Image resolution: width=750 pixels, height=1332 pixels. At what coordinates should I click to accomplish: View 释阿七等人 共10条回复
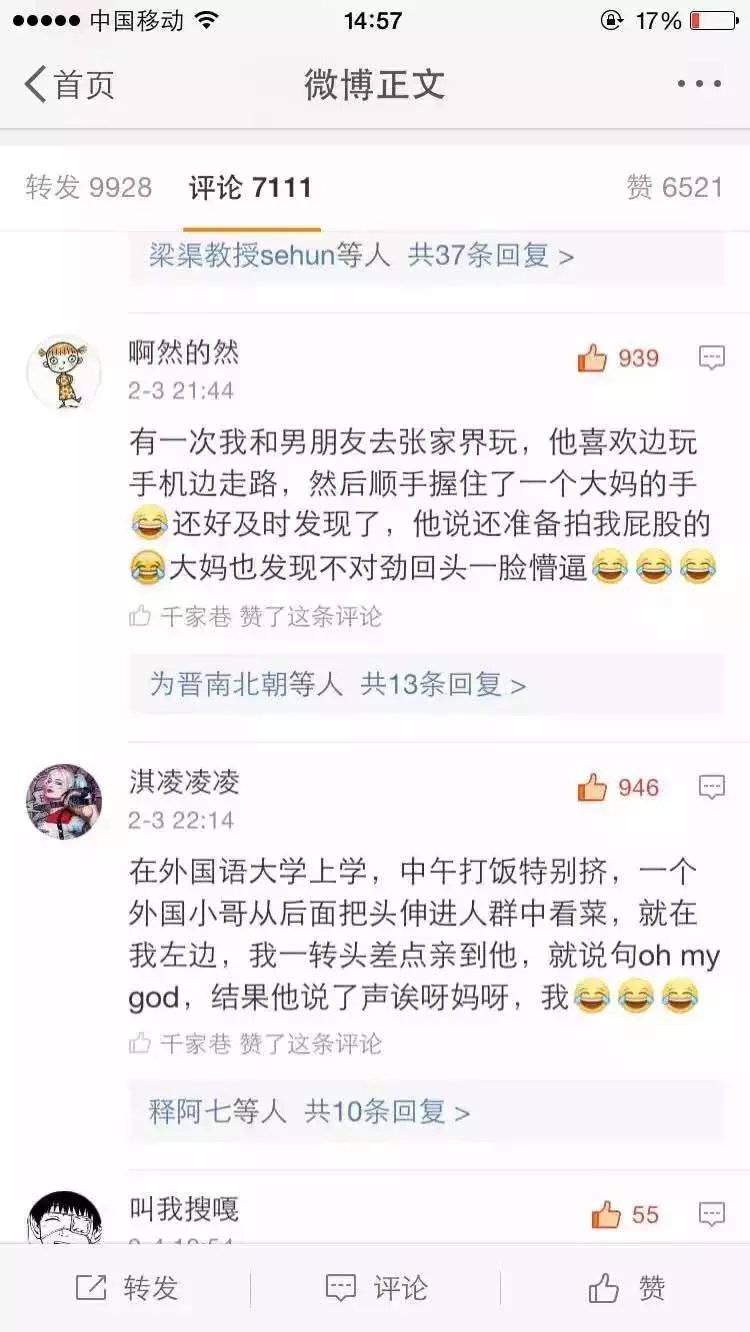click(x=426, y=1111)
